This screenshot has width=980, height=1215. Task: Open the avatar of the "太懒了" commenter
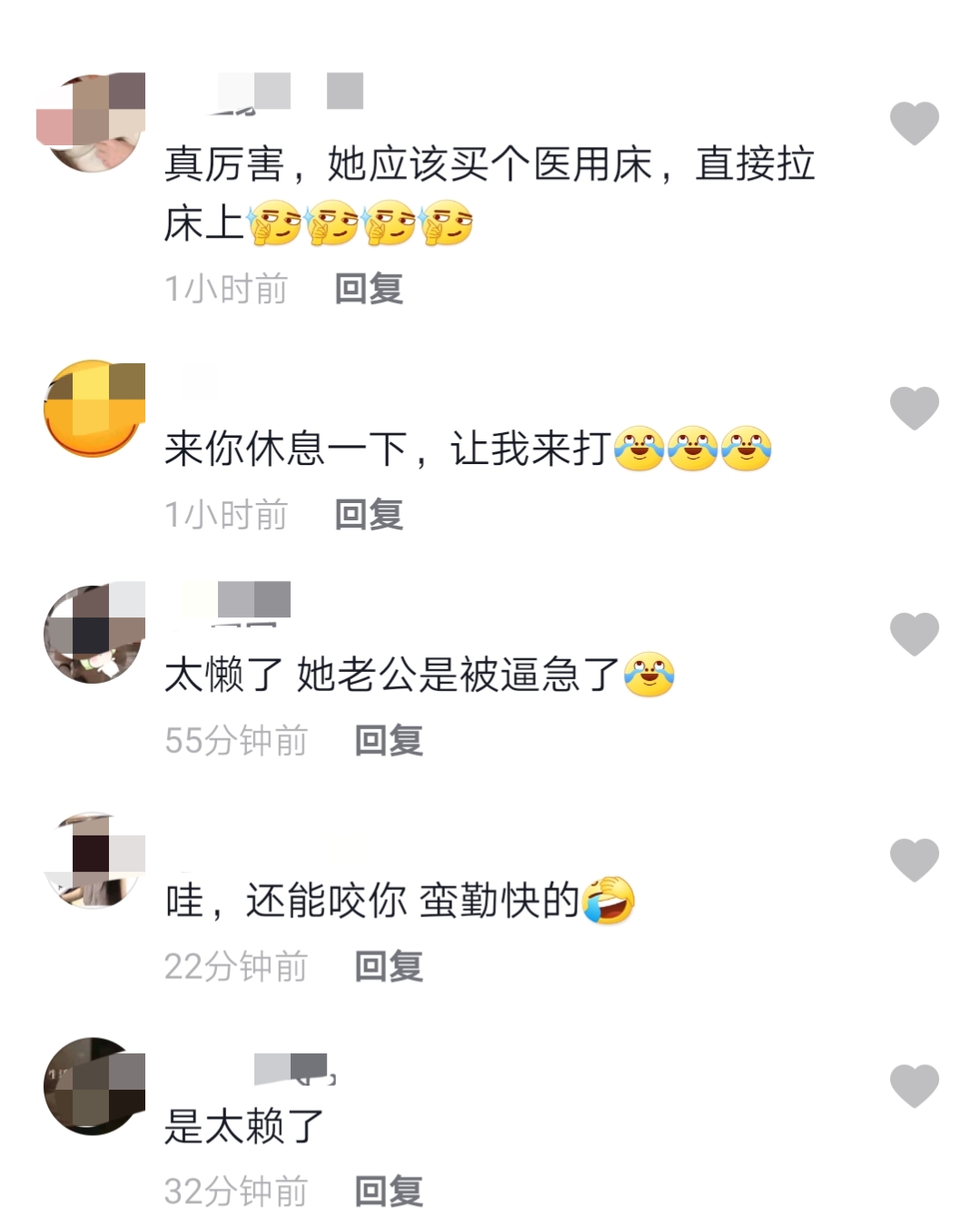point(91,634)
